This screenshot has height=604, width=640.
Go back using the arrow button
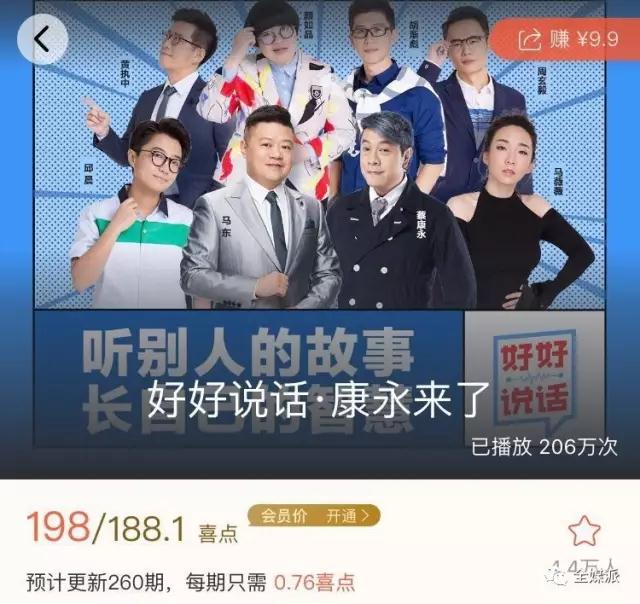41,40
